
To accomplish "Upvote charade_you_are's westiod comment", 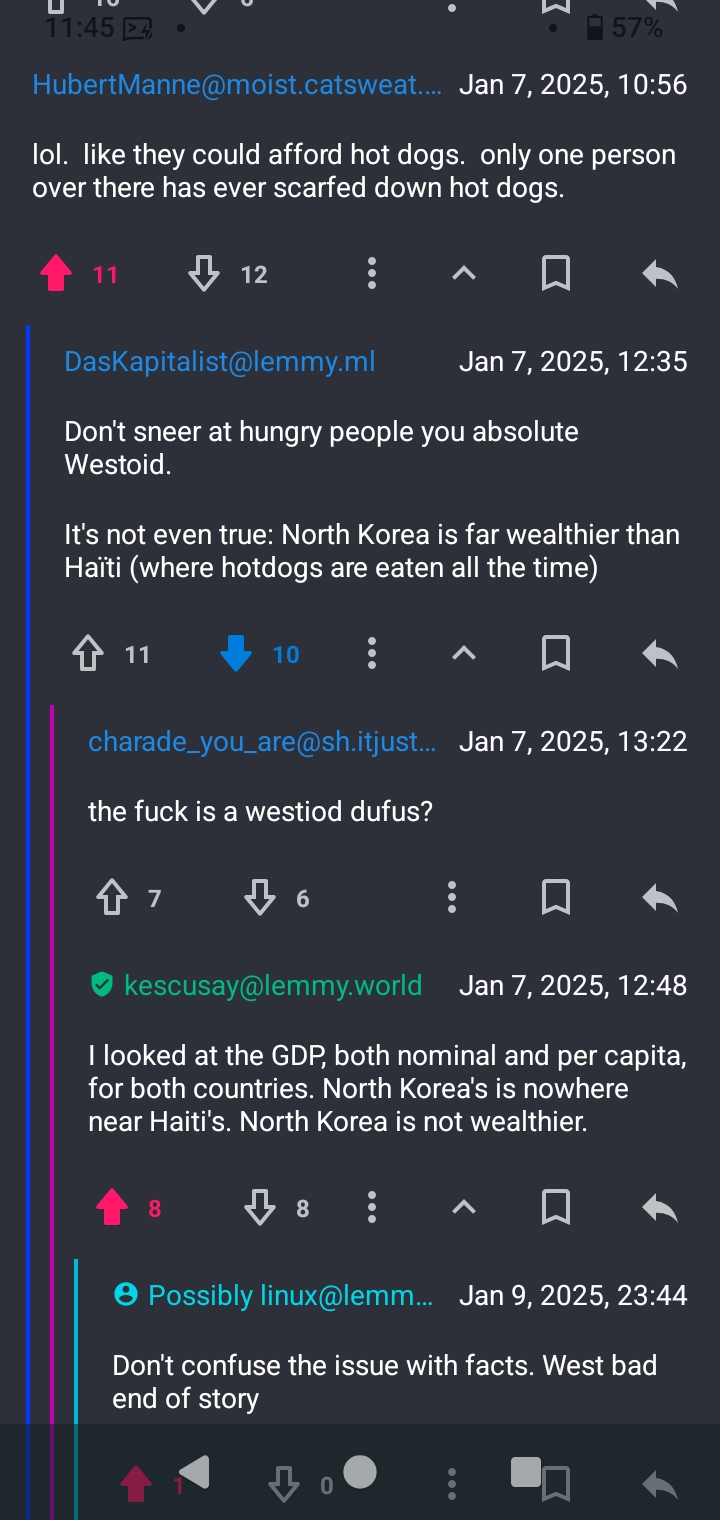I will point(112,898).
